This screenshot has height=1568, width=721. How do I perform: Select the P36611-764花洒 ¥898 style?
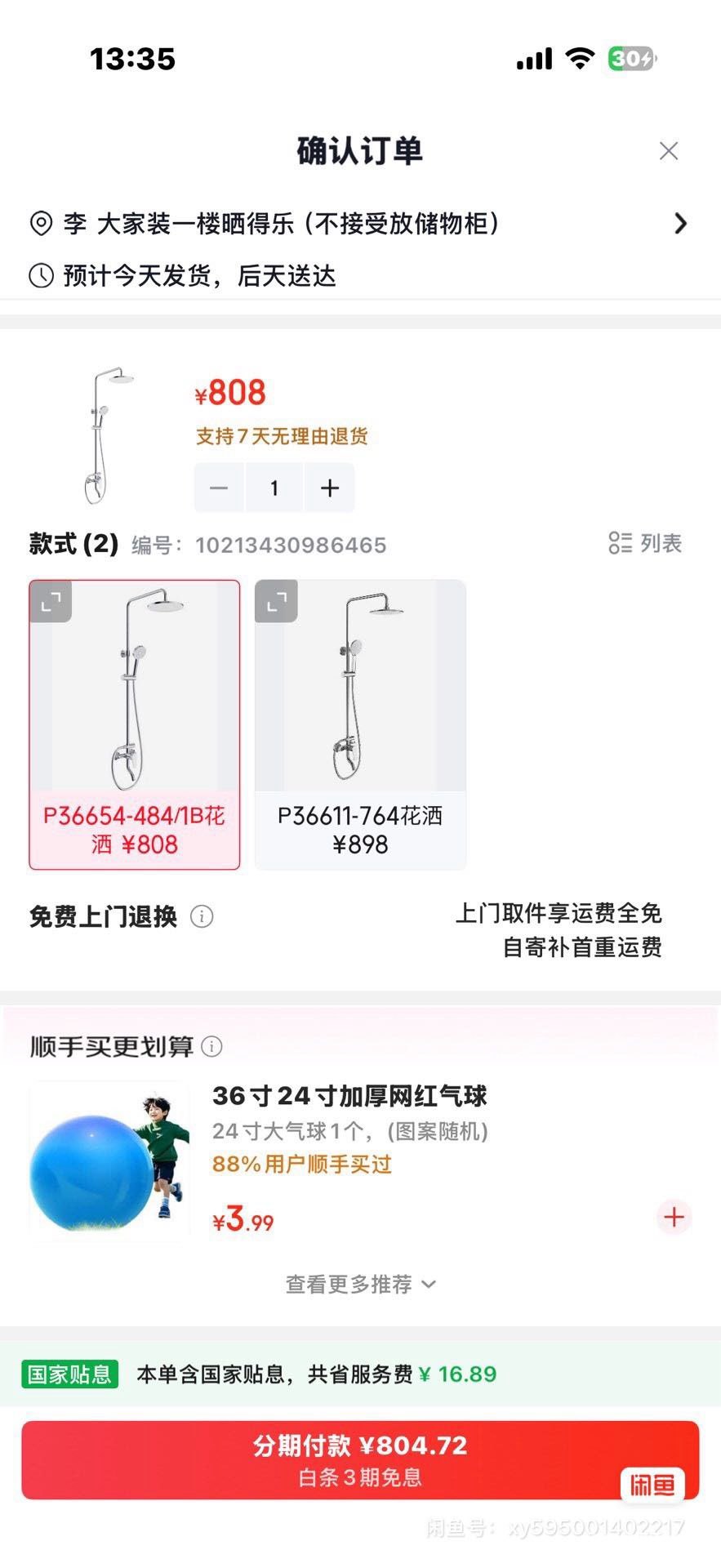[360, 725]
